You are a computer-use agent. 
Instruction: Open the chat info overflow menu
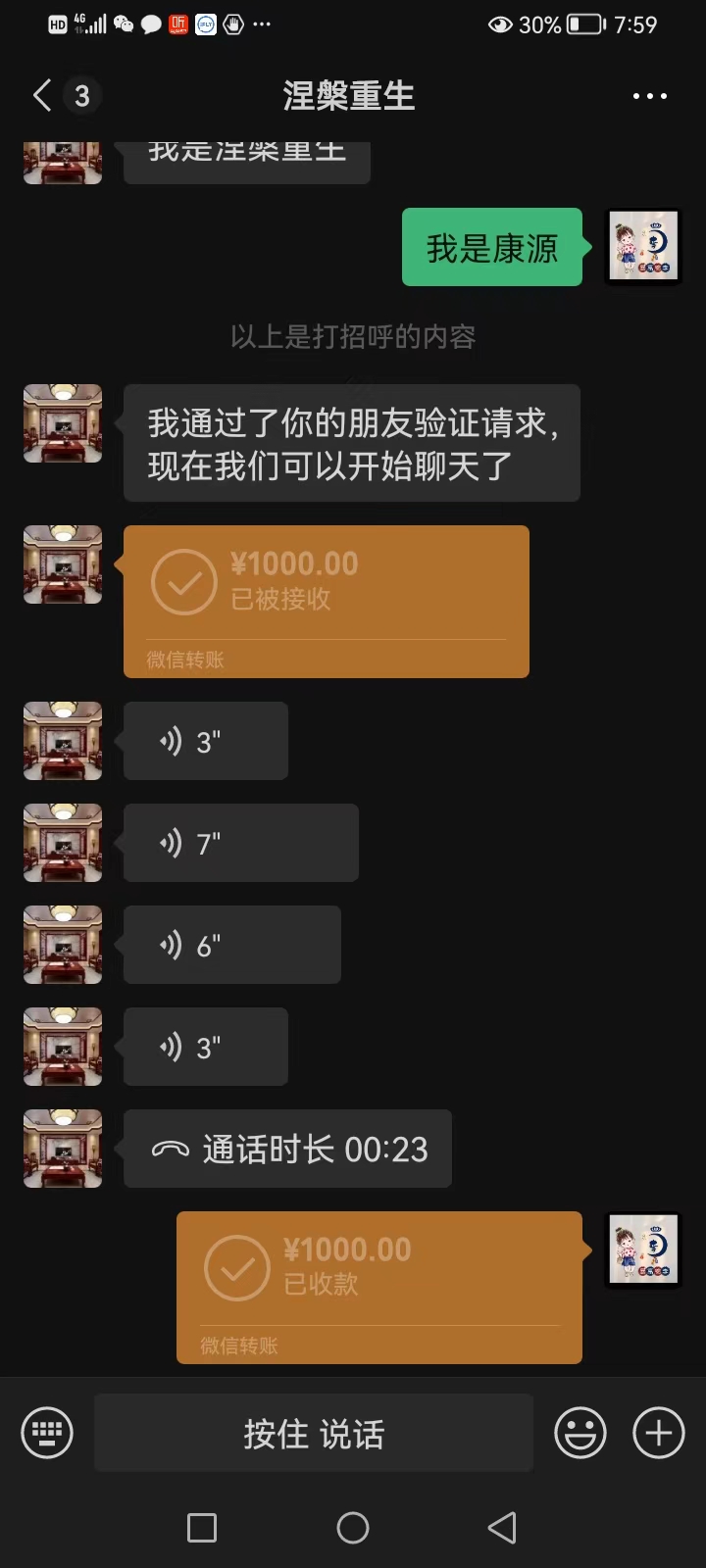click(x=649, y=96)
